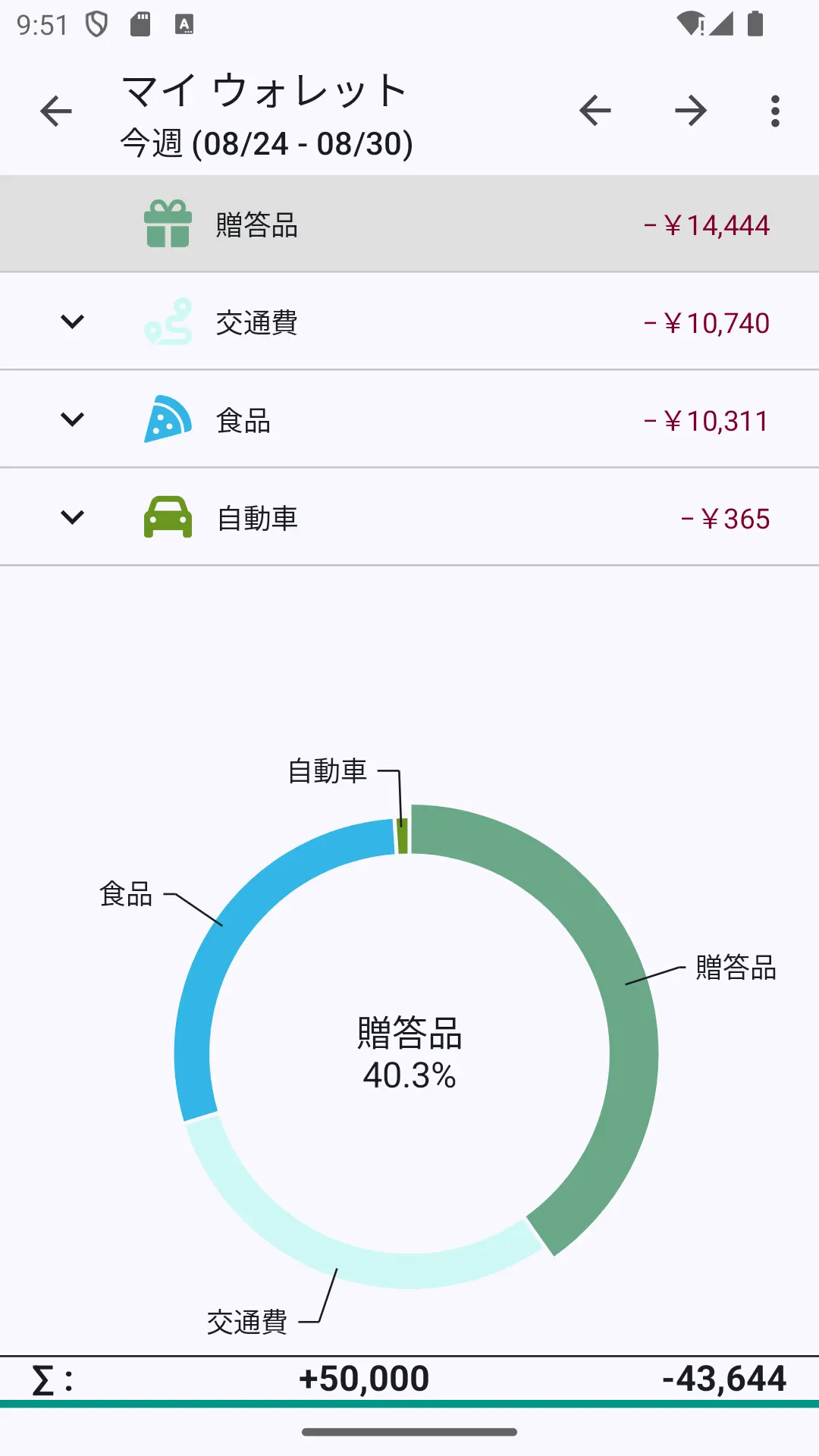The width and height of the screenshot is (819, 1456).
Task: Open the overflow menu
Action: (x=775, y=111)
